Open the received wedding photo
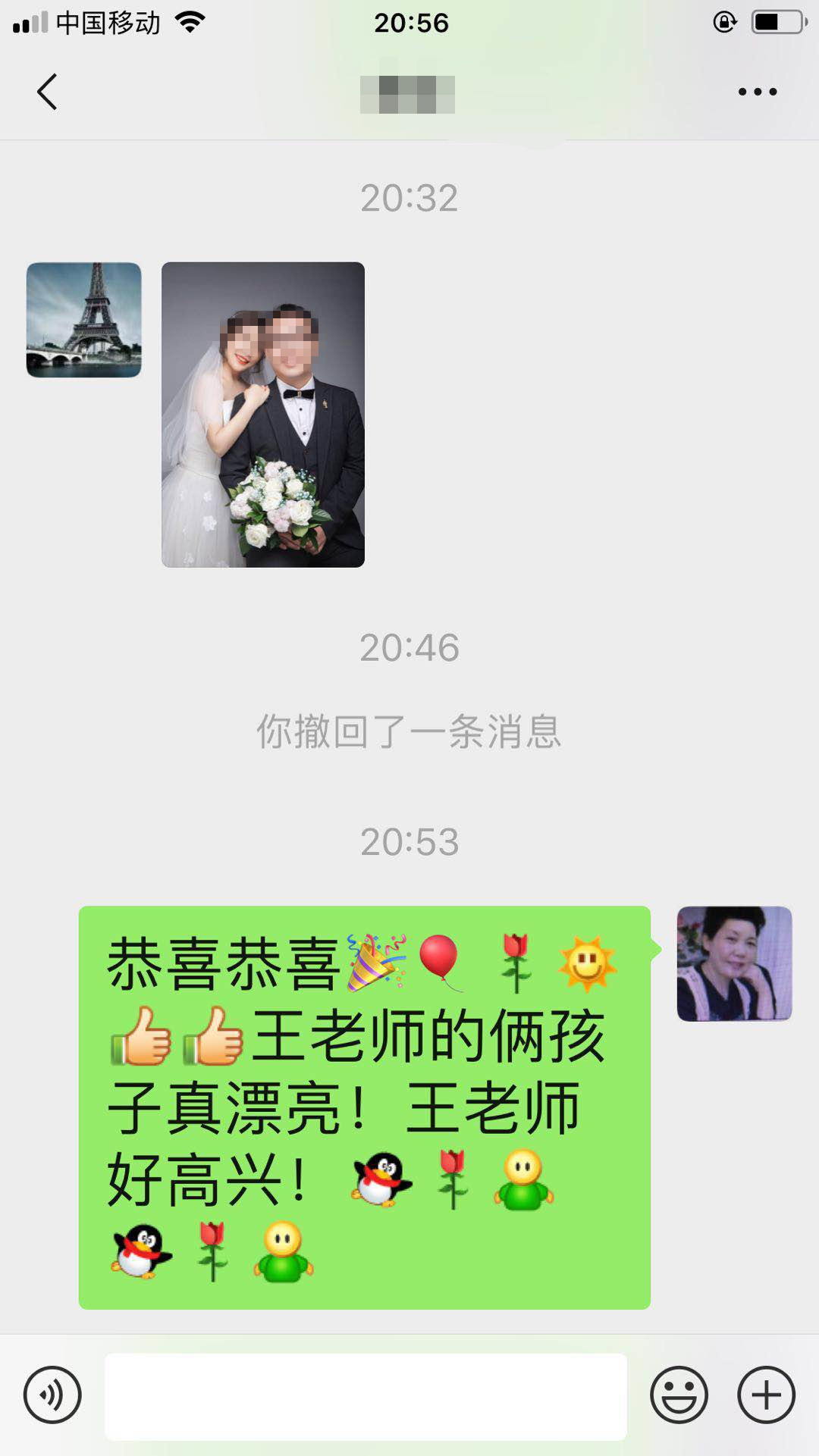The width and height of the screenshot is (819, 1456). tap(262, 415)
